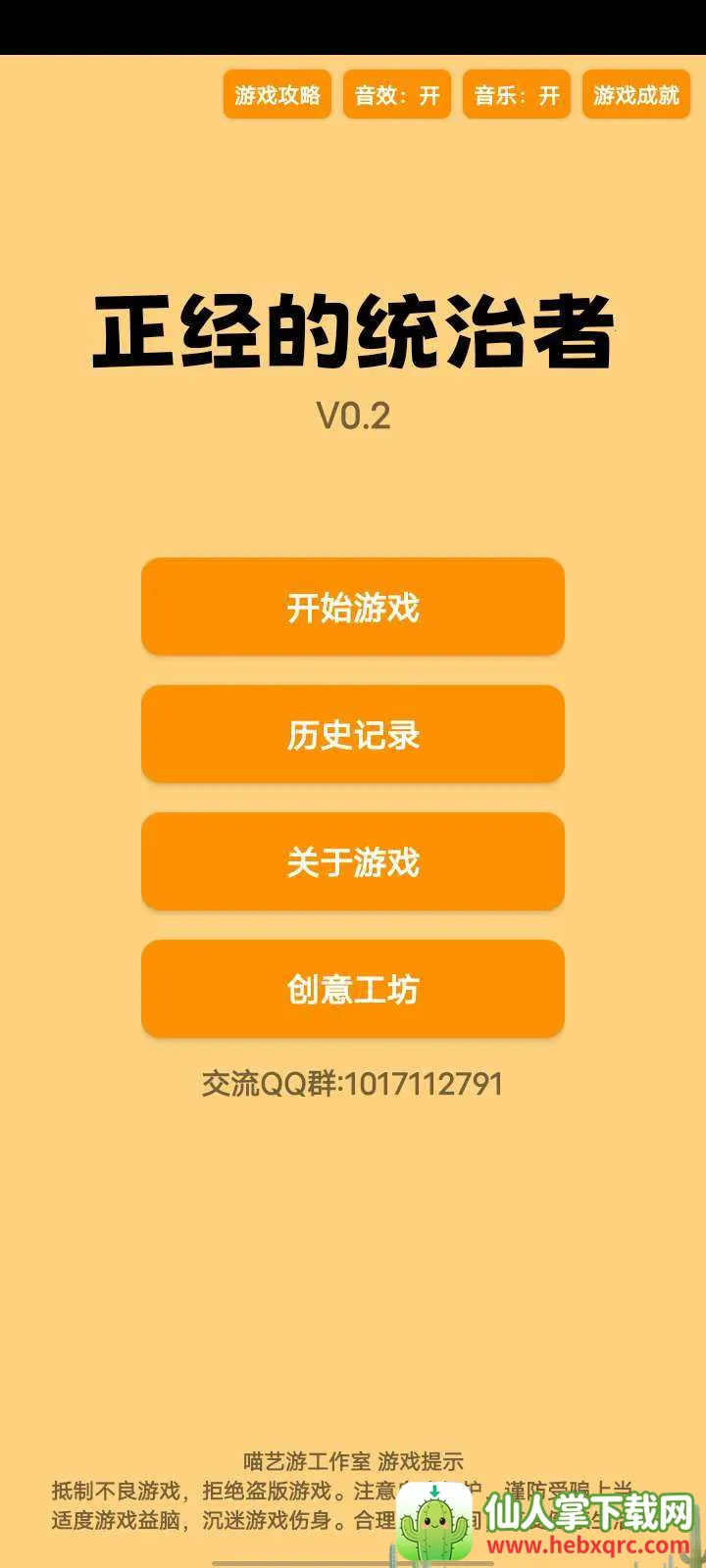Toggle the 音效 sound effects setting

pos(397,95)
